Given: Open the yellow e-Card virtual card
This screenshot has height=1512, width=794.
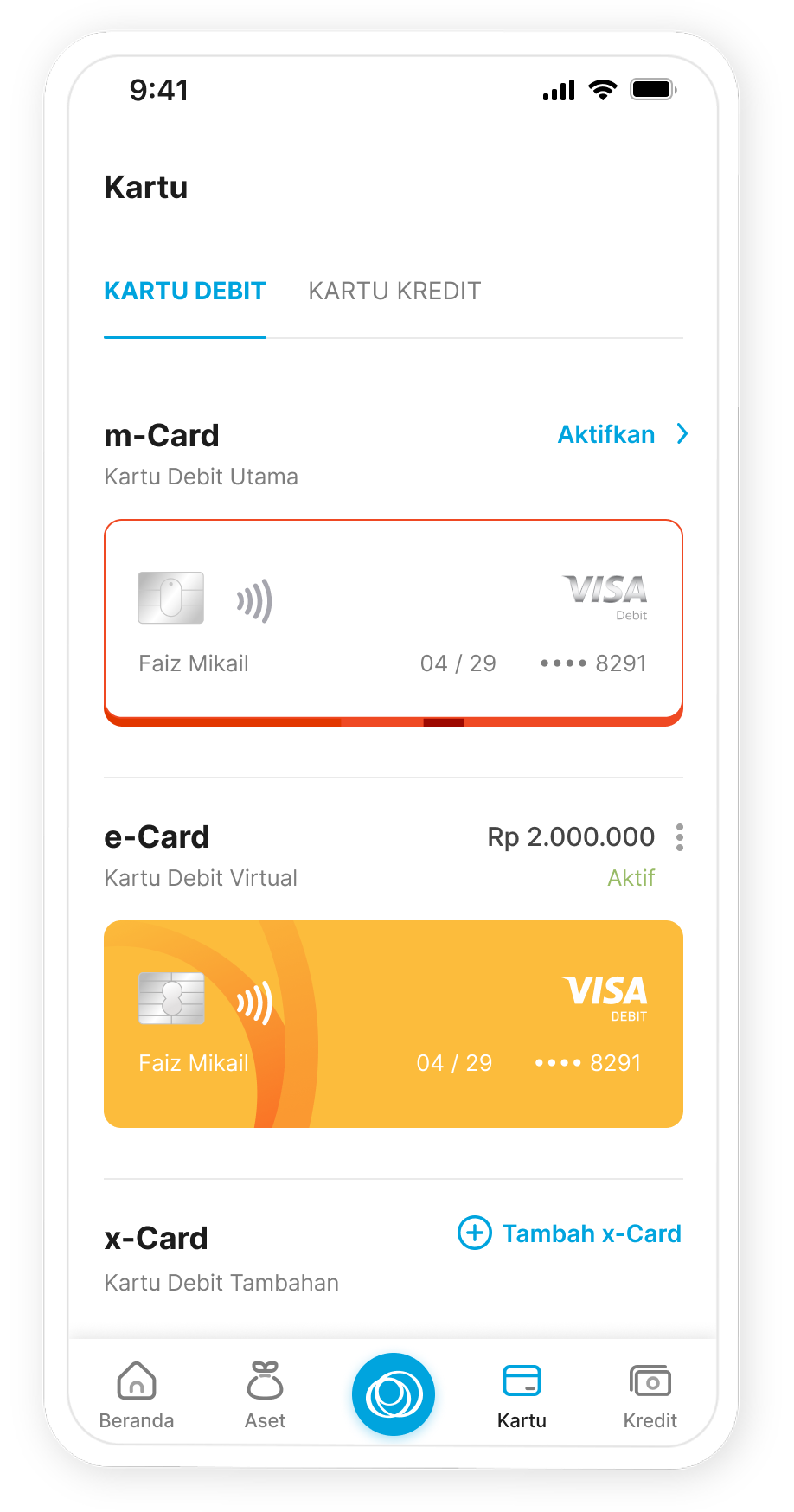Looking at the screenshot, I should (393, 1023).
